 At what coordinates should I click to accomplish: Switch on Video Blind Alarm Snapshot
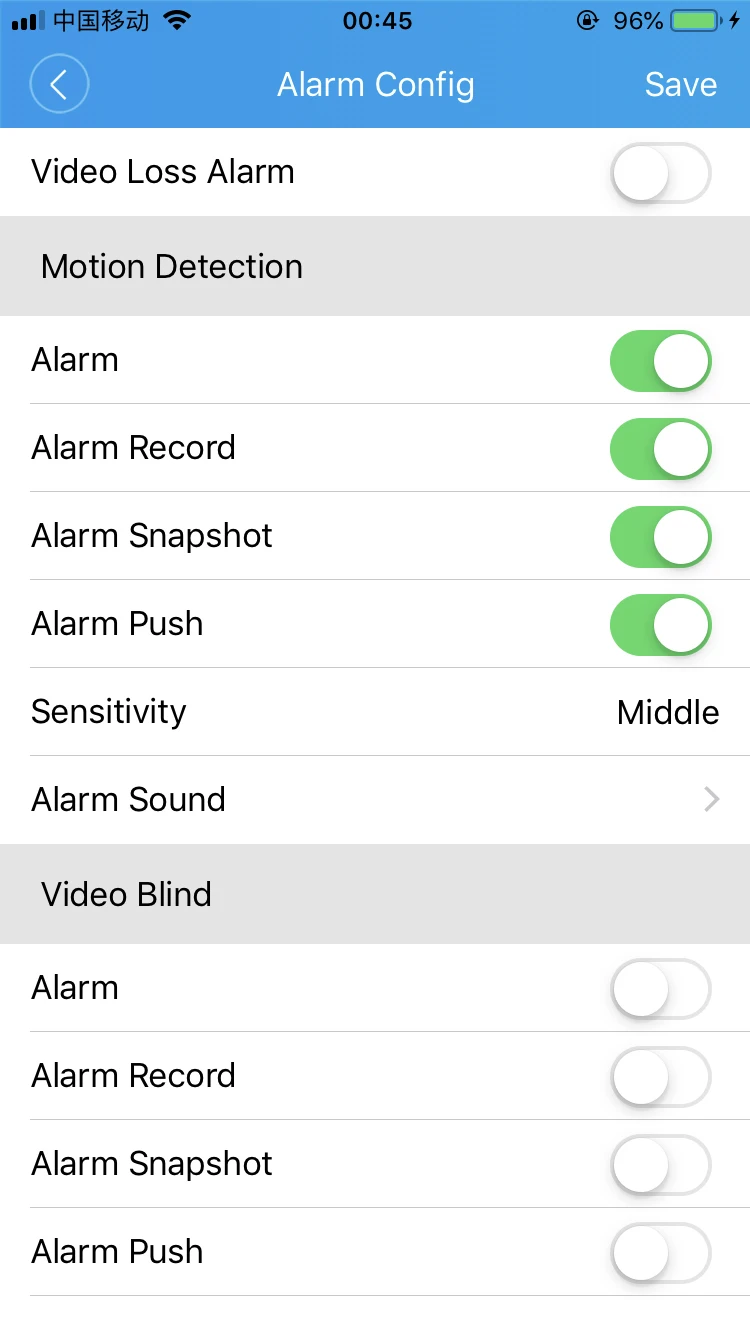tap(661, 1165)
